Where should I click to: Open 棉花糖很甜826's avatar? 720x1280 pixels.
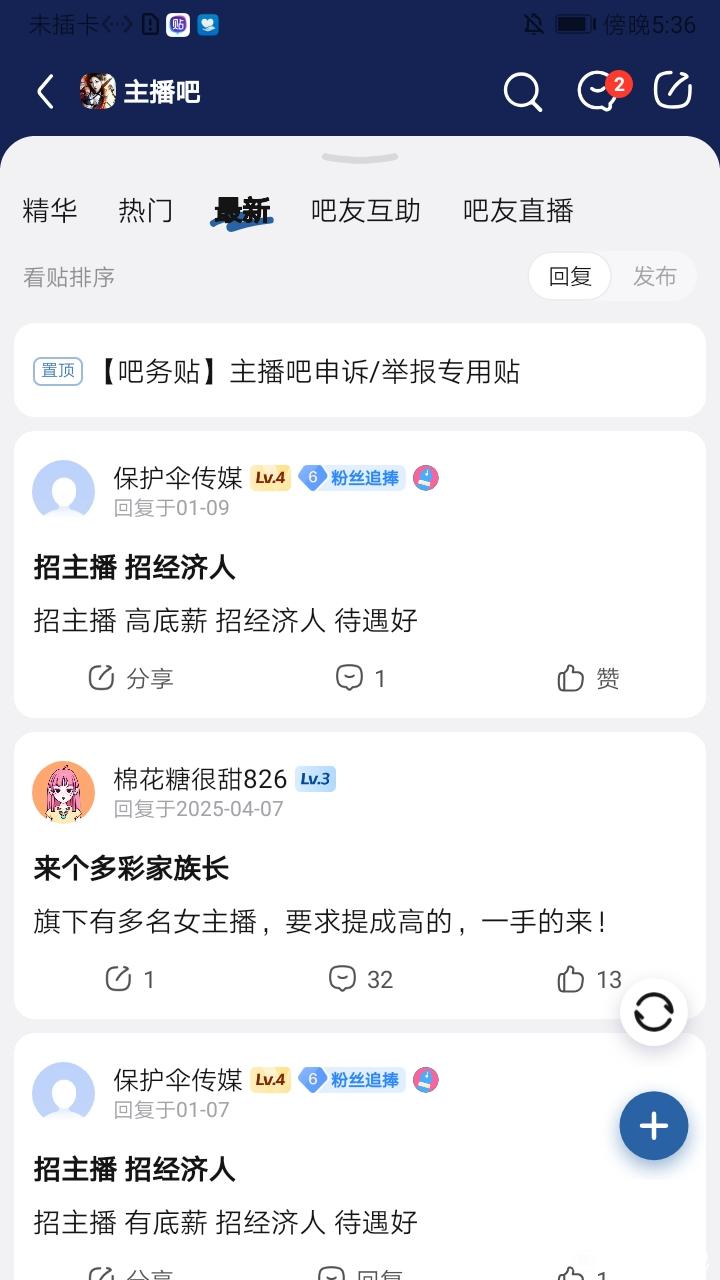pyautogui.click(x=64, y=792)
